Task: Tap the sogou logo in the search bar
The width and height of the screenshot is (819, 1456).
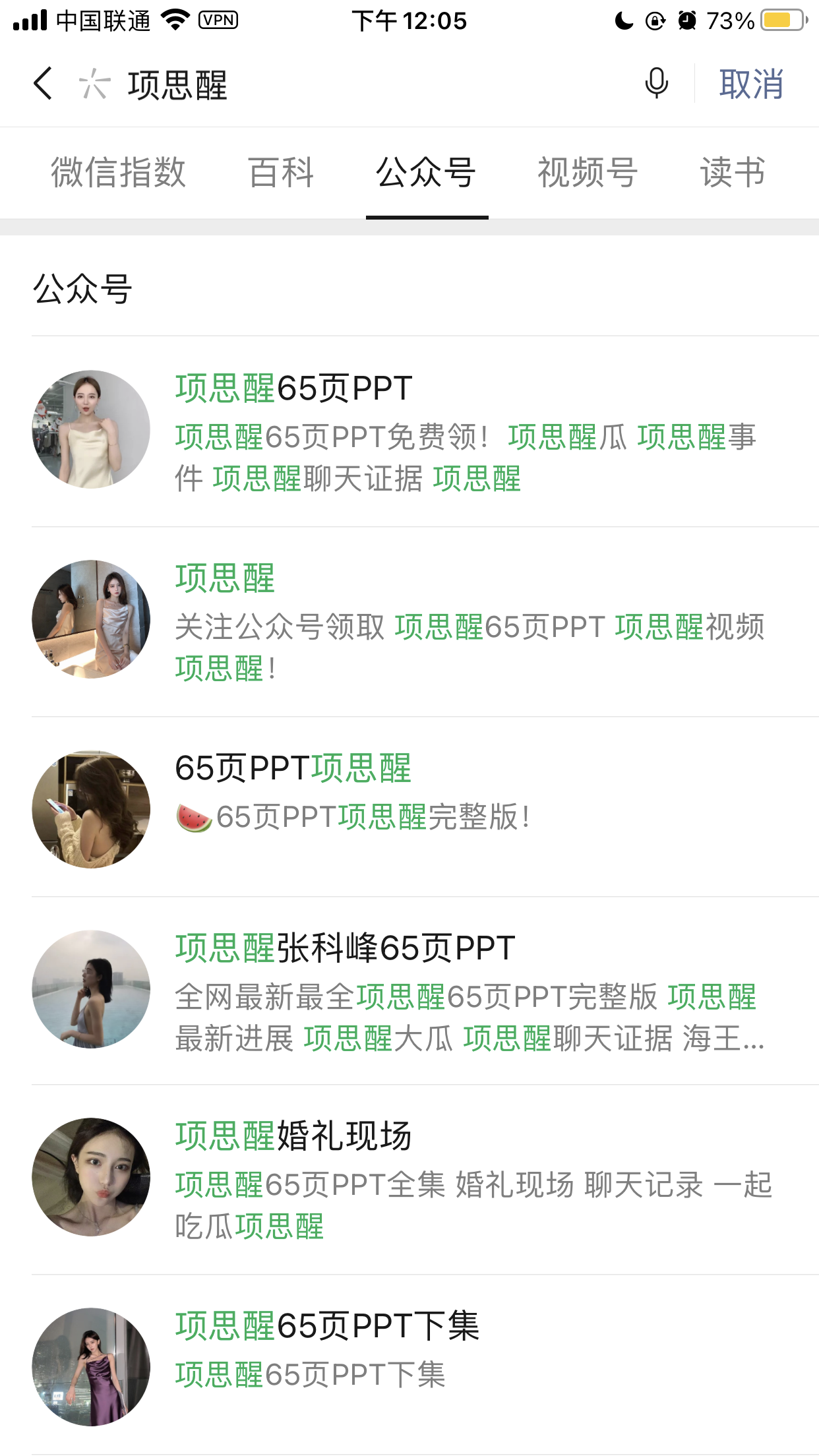Action: [94, 84]
